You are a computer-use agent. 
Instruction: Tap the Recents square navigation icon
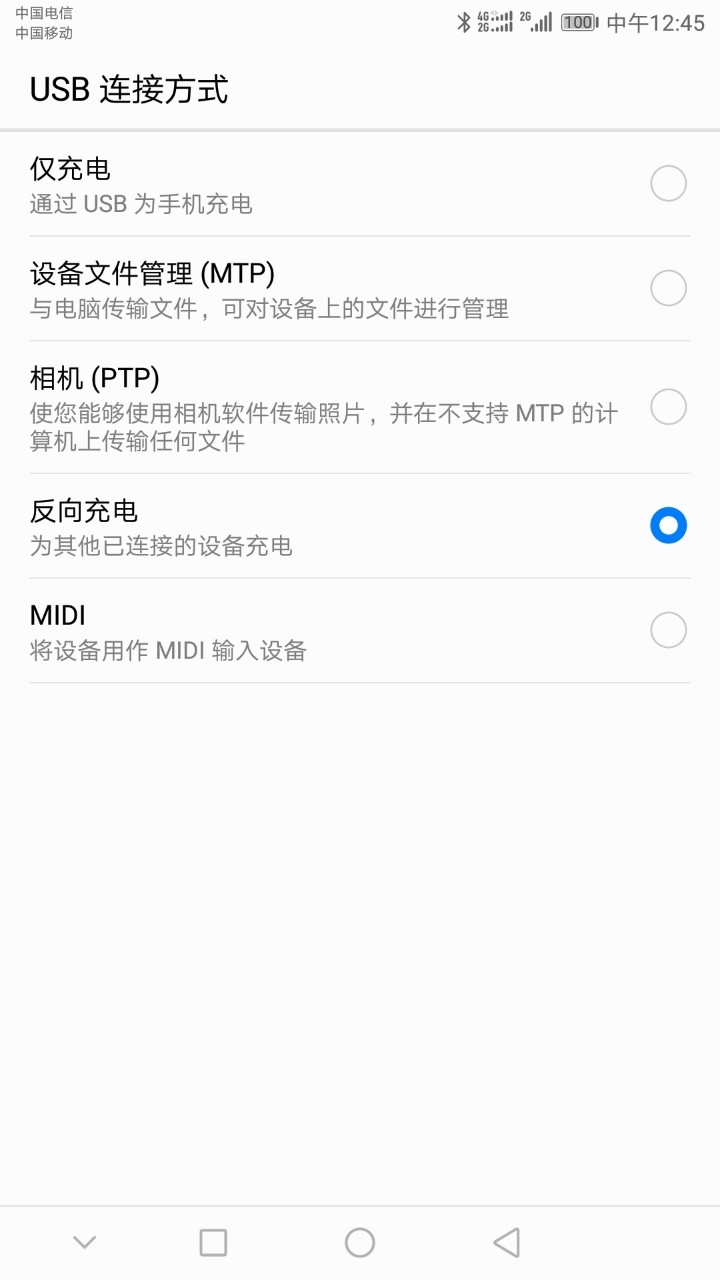pos(212,1242)
